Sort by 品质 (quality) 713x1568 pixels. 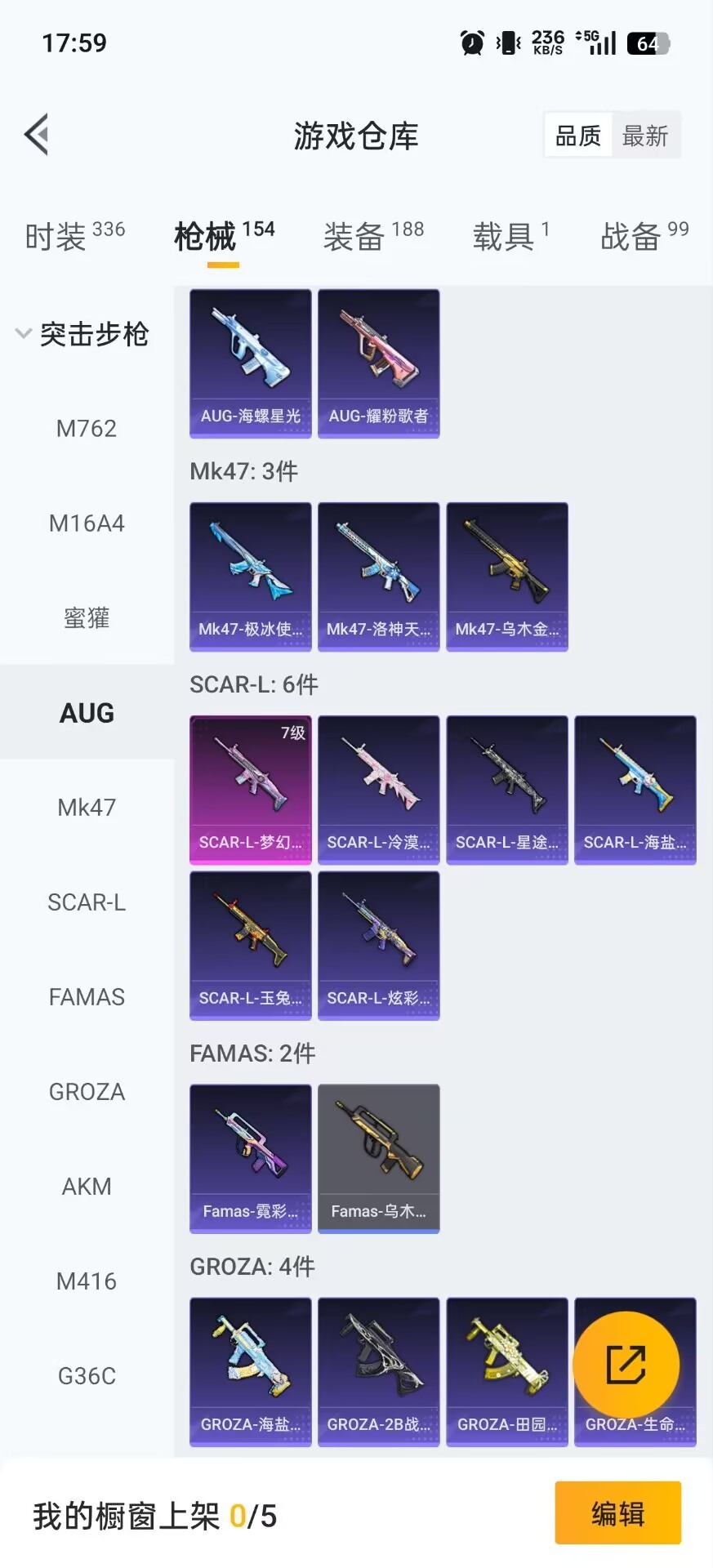click(578, 136)
